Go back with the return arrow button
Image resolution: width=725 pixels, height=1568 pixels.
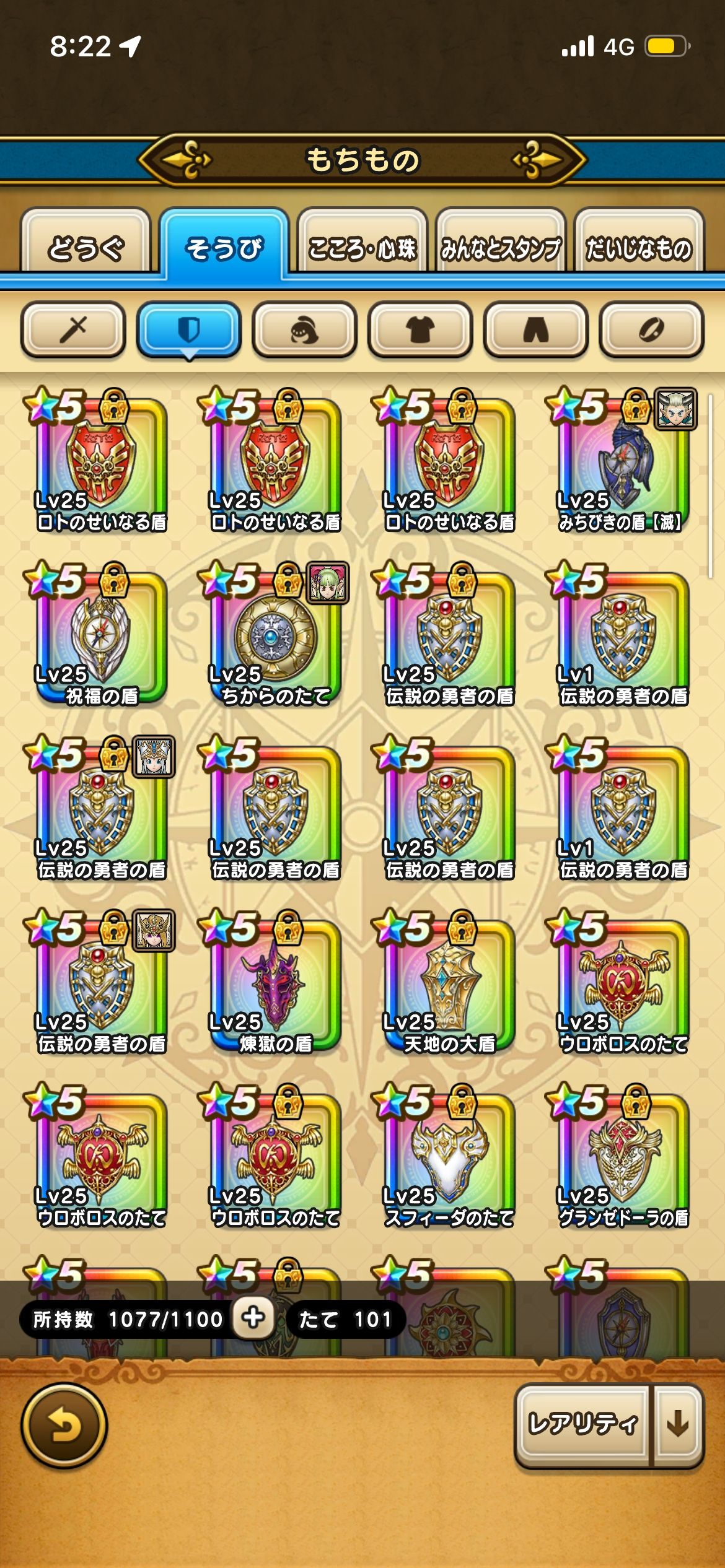(x=64, y=1426)
